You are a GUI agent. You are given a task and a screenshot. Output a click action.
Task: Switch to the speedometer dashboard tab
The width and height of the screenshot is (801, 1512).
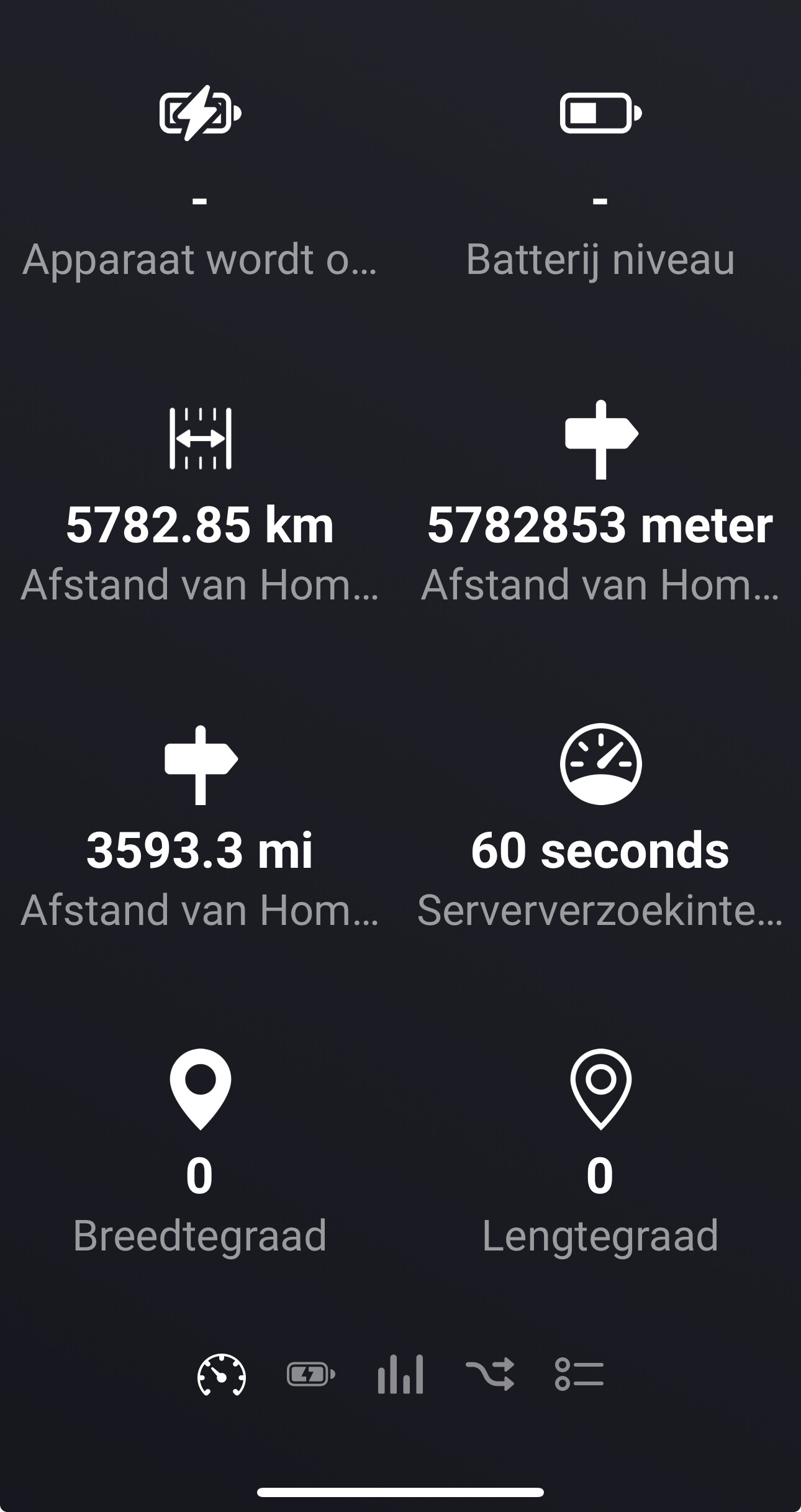(x=222, y=1374)
